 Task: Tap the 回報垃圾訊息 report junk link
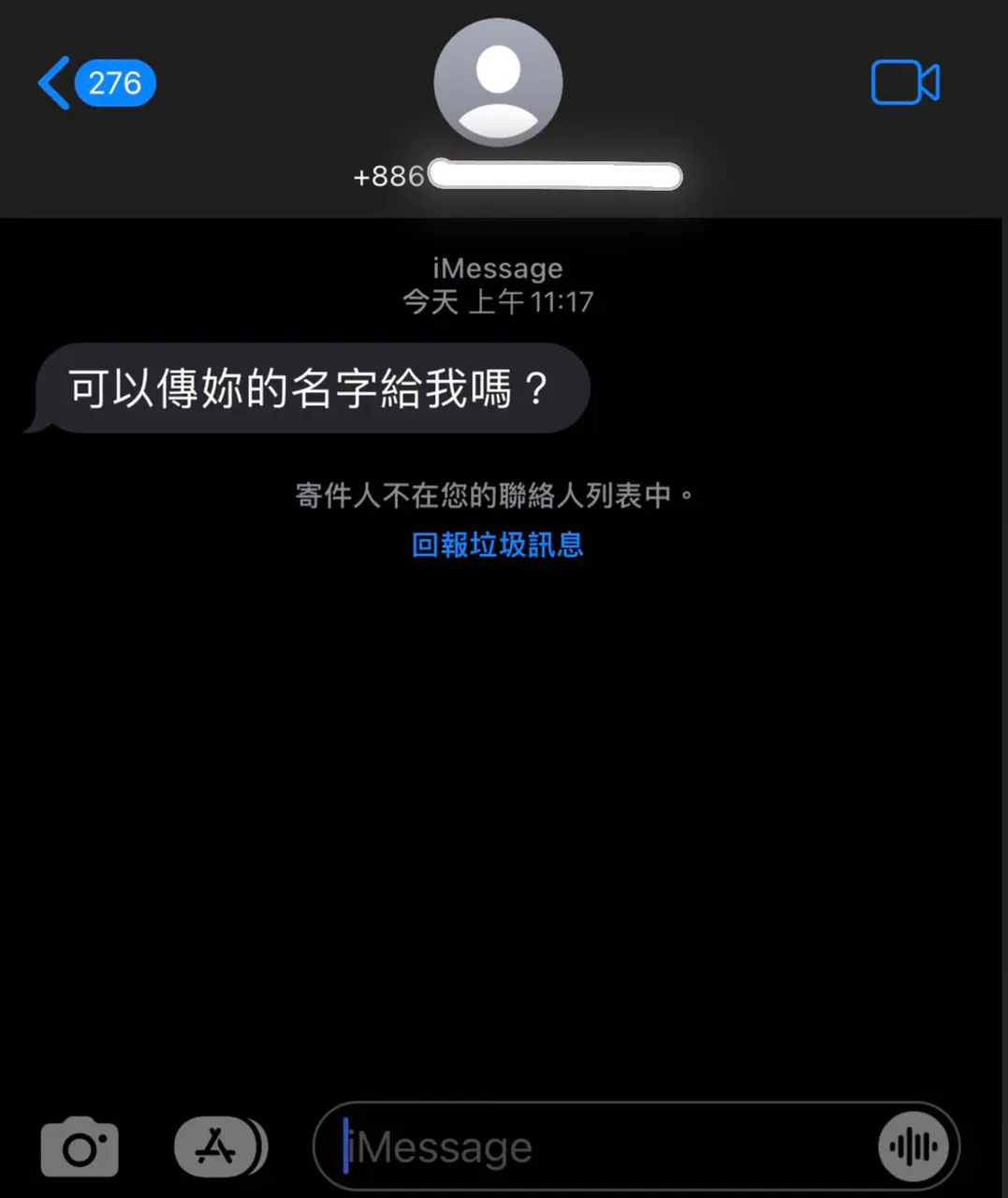tap(497, 545)
